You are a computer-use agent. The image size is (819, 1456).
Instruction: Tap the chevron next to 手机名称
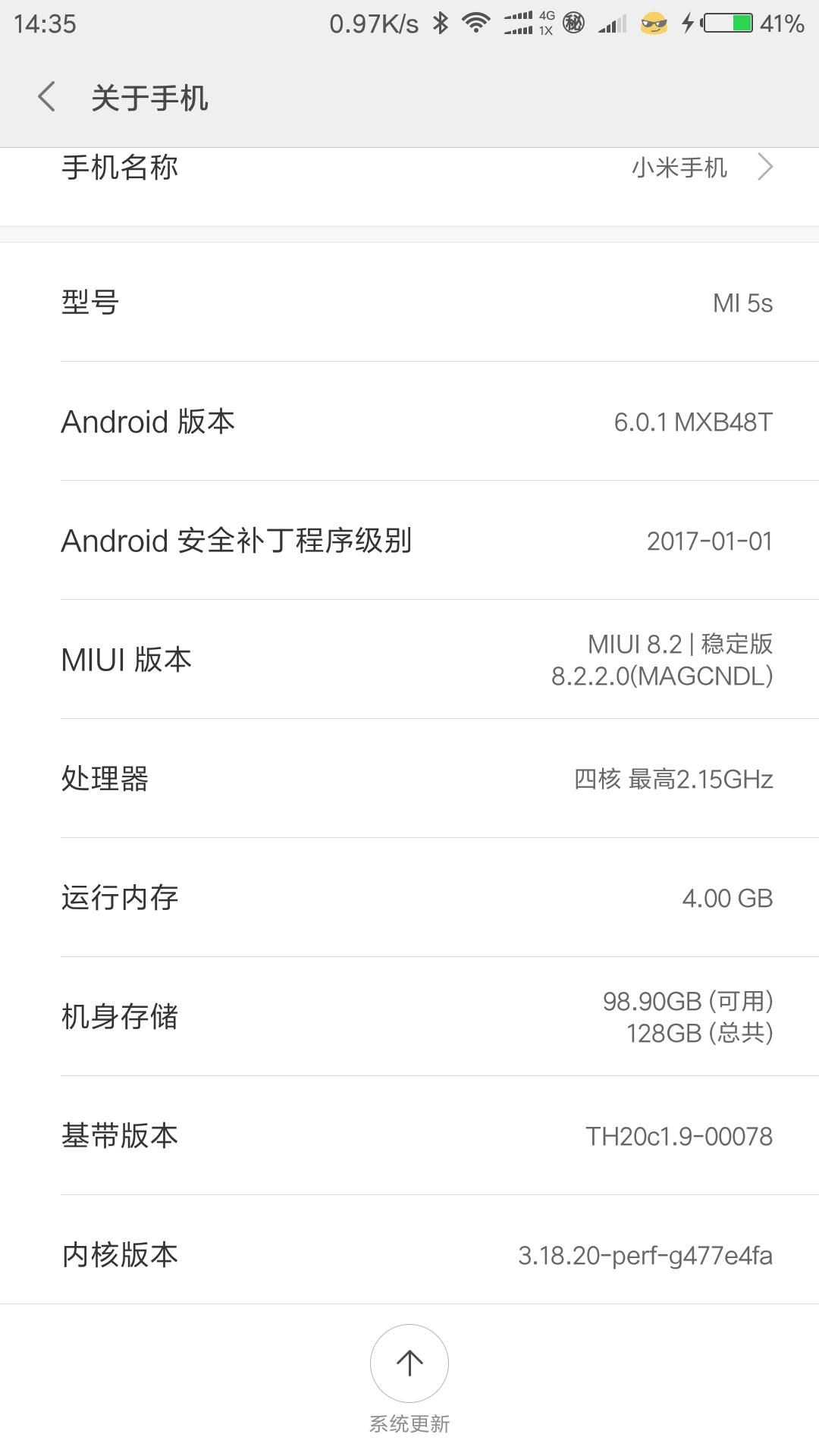click(x=766, y=168)
